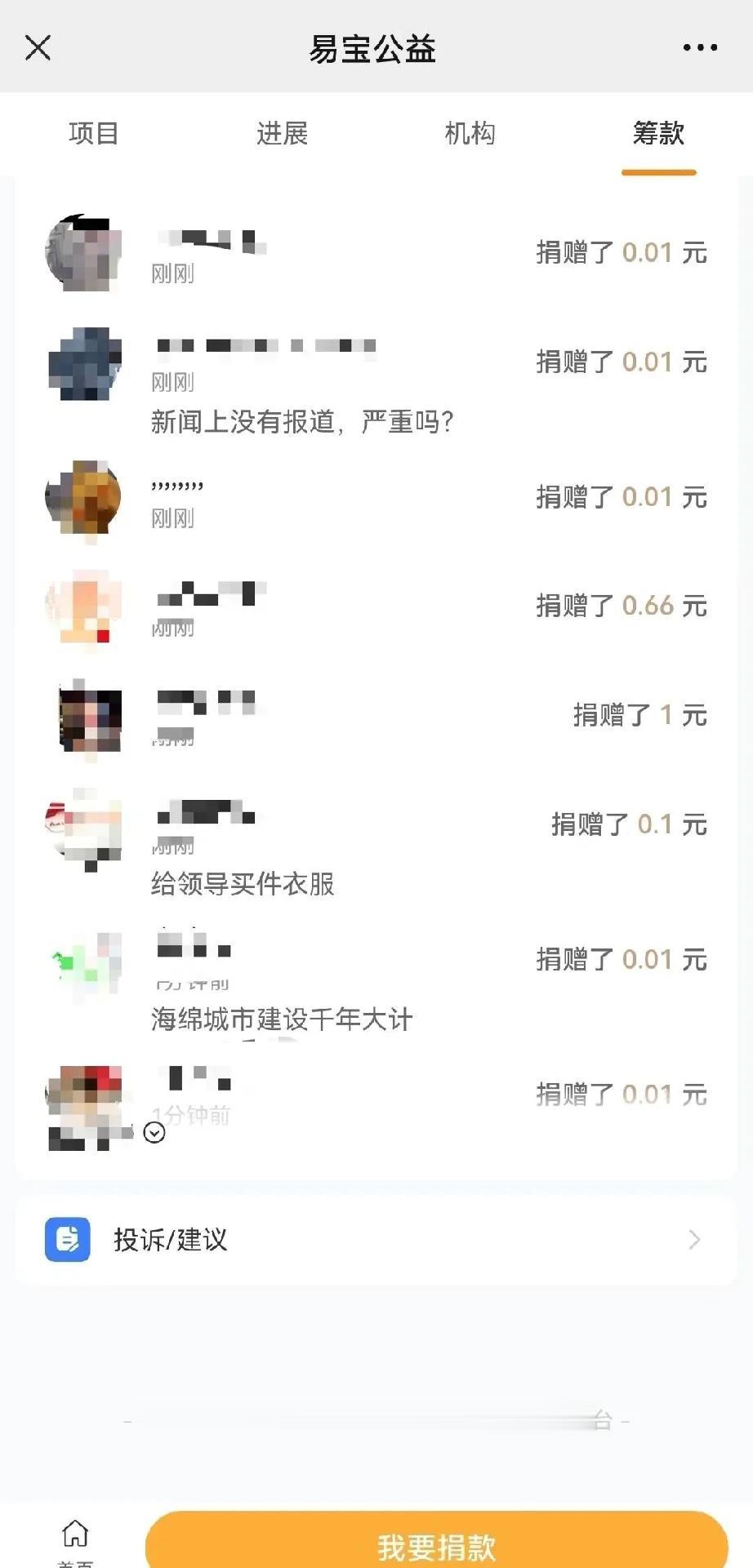This screenshot has width=753, height=1568.
Task: Switch to the 进展 tab
Action: tap(282, 133)
